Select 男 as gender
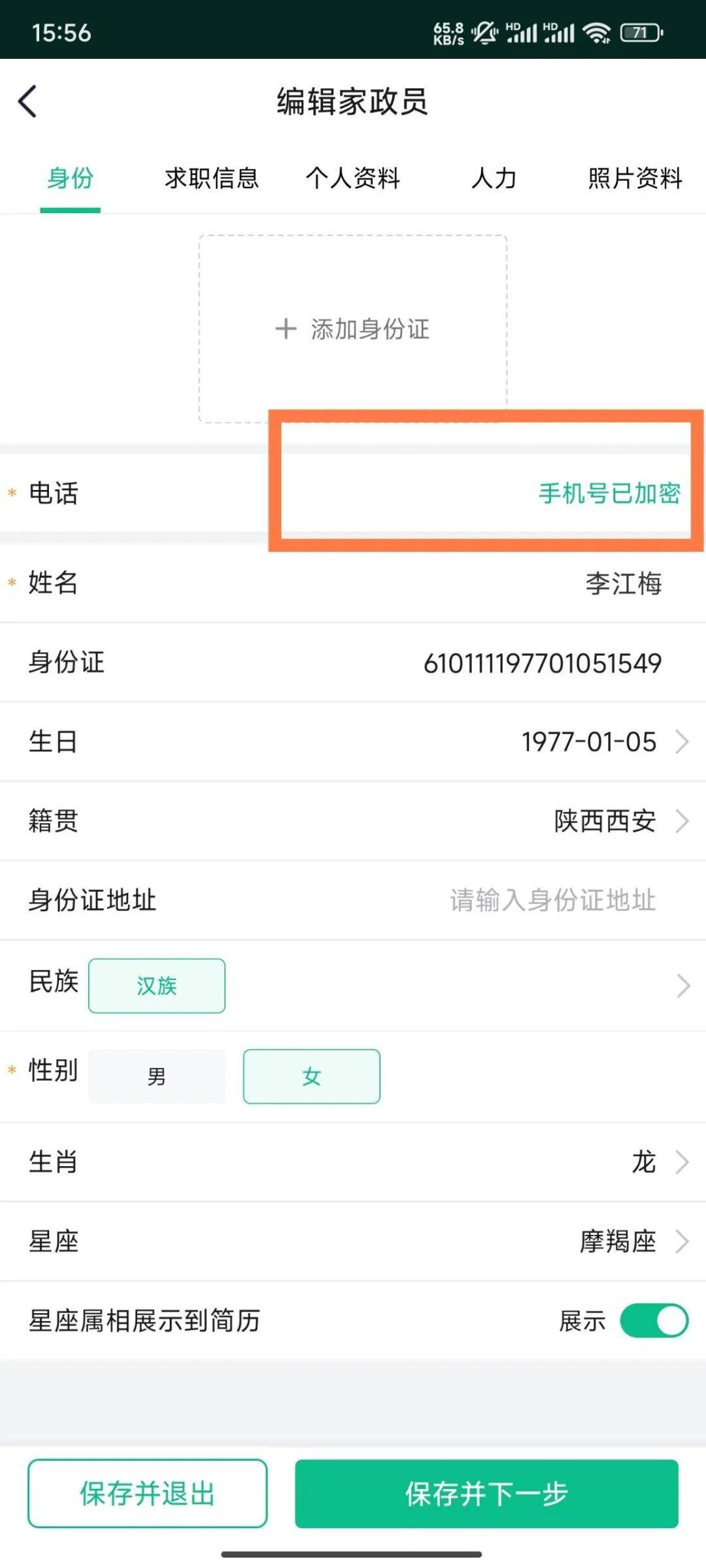This screenshot has height=1568, width=706. tap(157, 1077)
